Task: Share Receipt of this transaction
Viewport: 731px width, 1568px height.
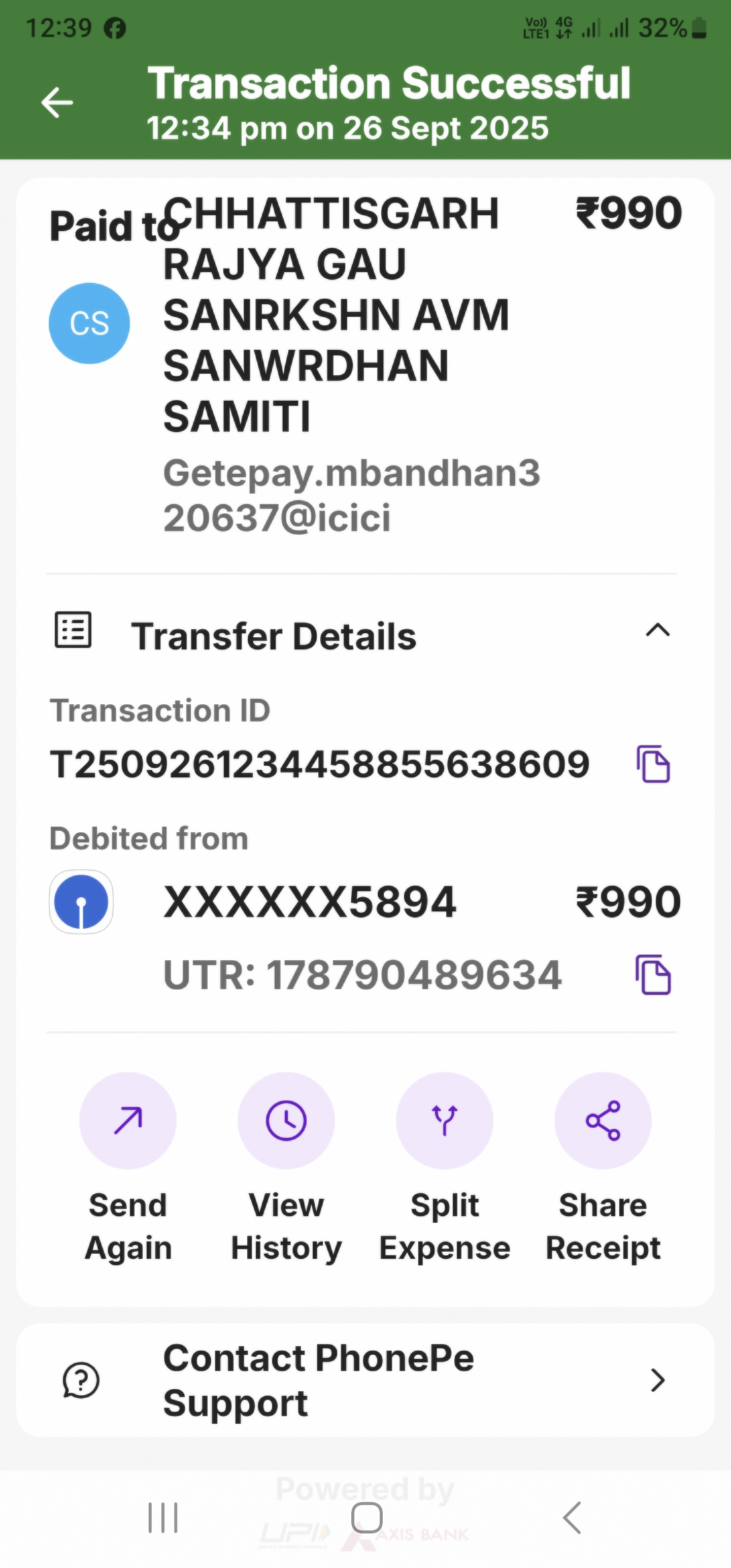Action: click(603, 1121)
